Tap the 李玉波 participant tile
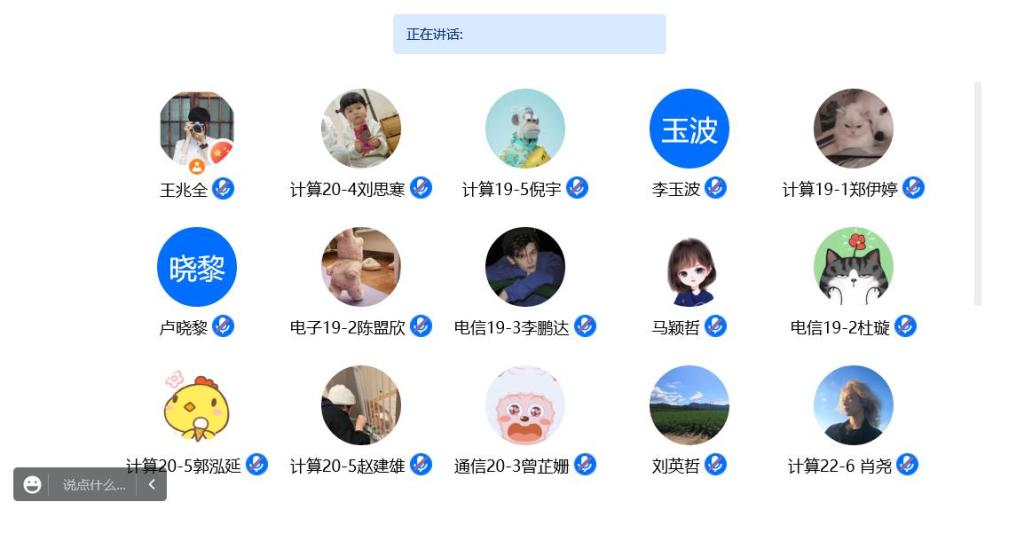Screen dimensions: 1024x533 click(x=689, y=128)
